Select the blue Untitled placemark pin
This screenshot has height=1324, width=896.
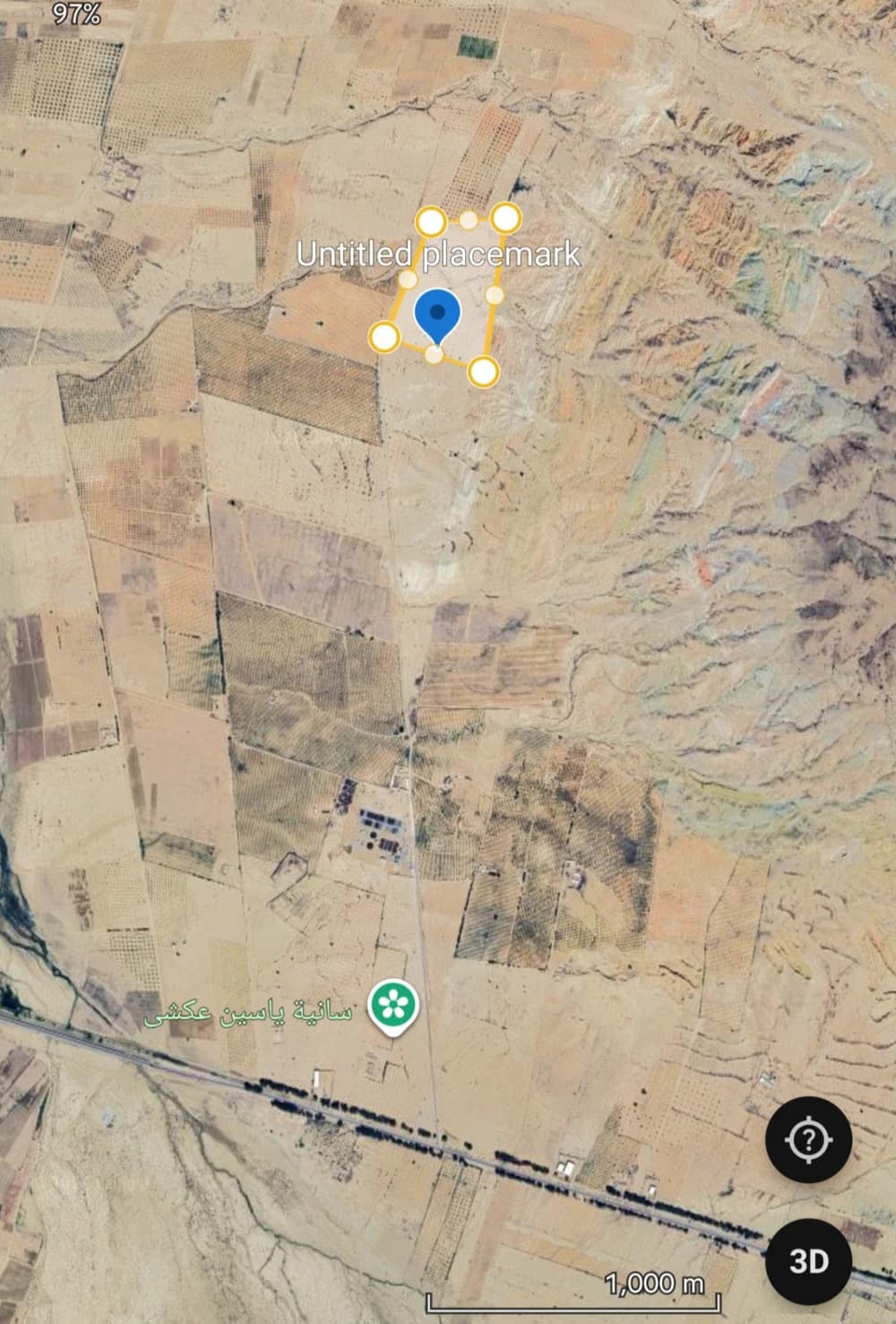[436, 316]
